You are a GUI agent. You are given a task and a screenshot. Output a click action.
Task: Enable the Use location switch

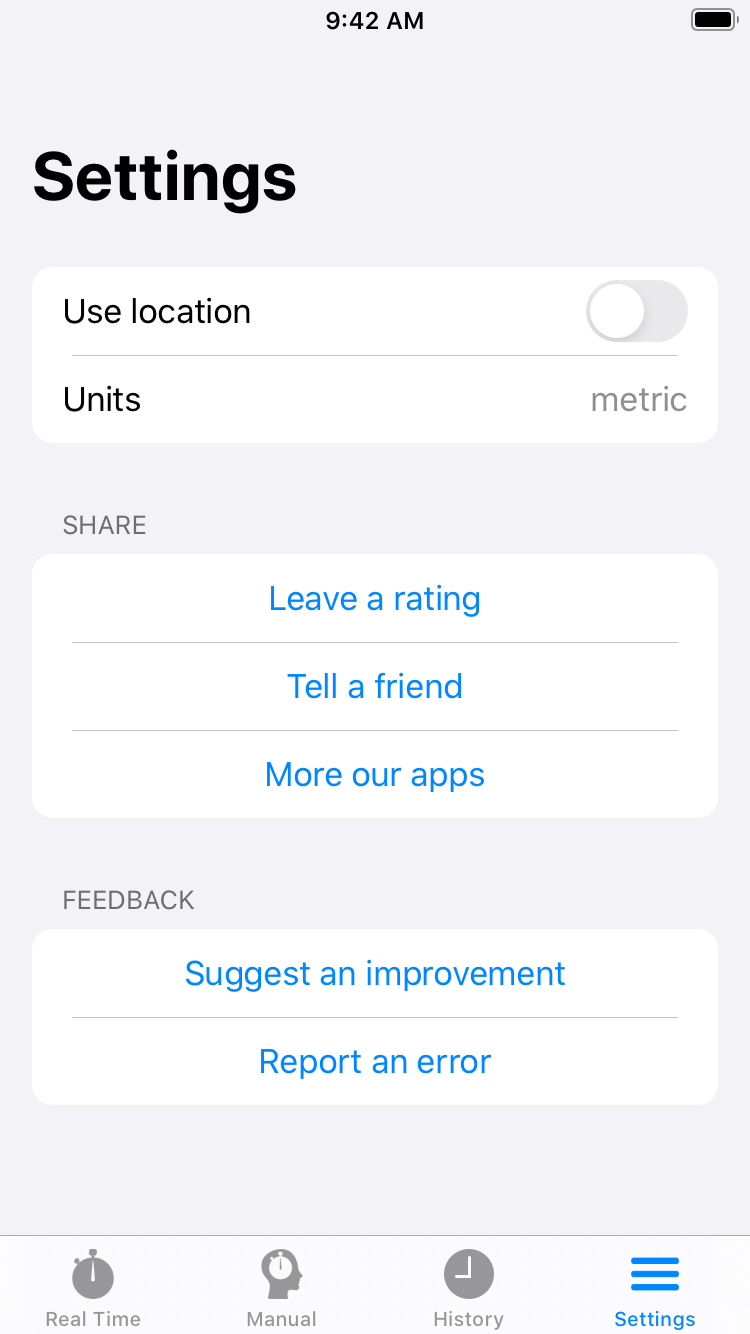click(x=636, y=311)
